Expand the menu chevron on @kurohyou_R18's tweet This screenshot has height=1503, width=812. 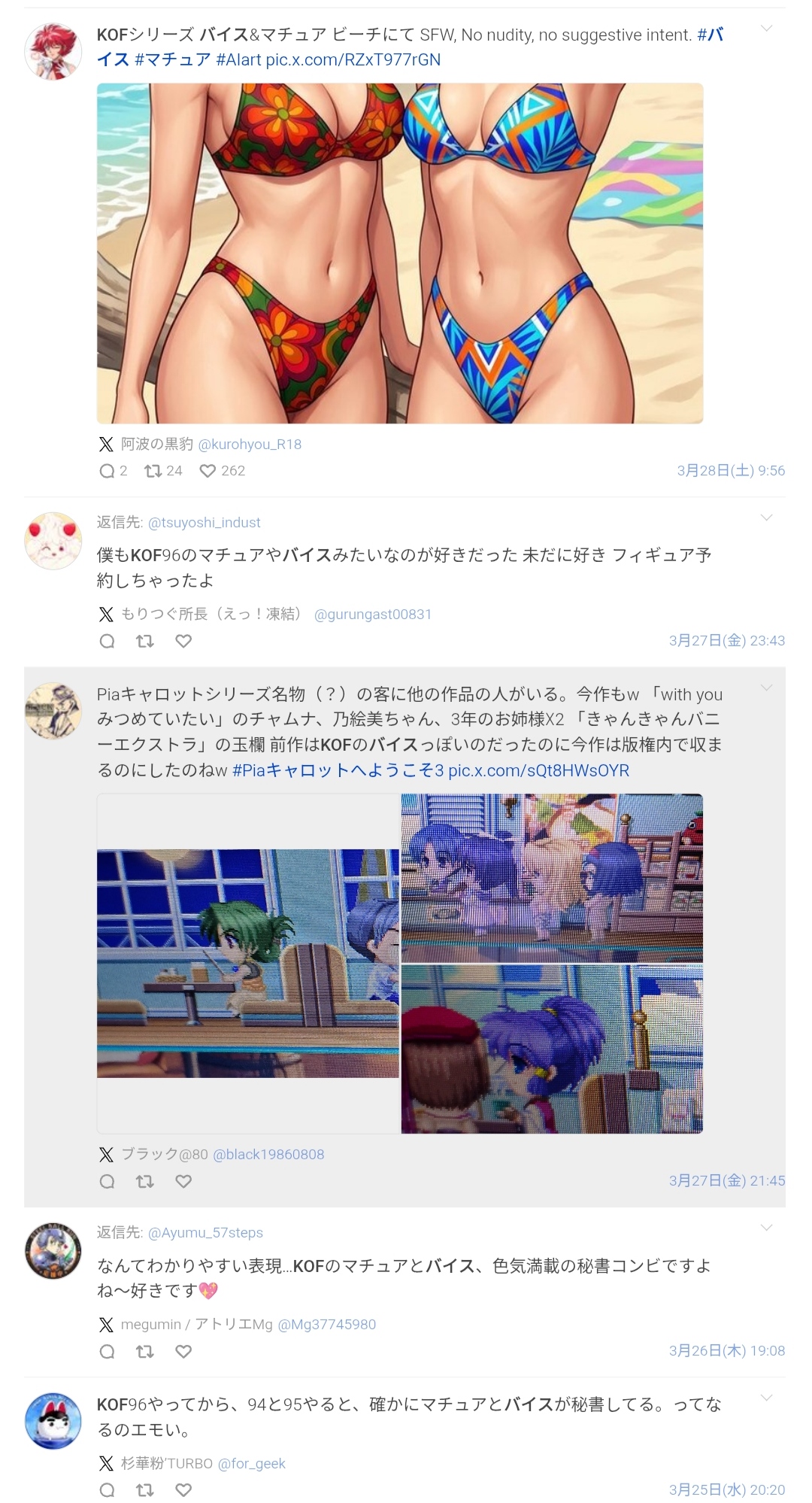click(766, 29)
